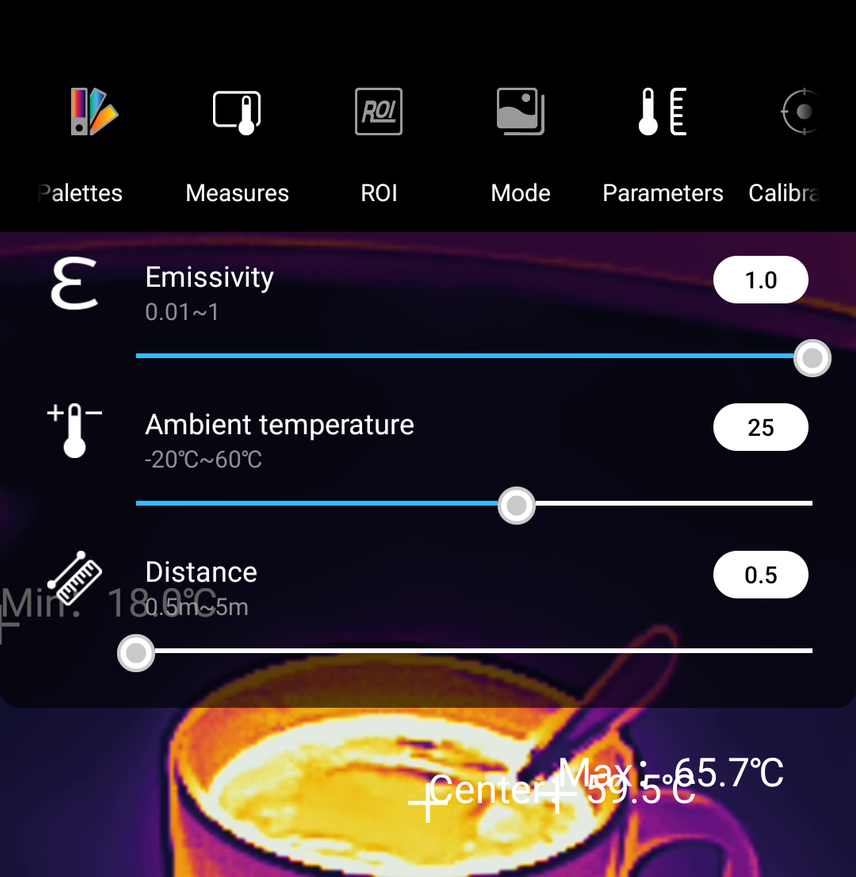Edit the Ambient temperature value 25

click(x=760, y=428)
